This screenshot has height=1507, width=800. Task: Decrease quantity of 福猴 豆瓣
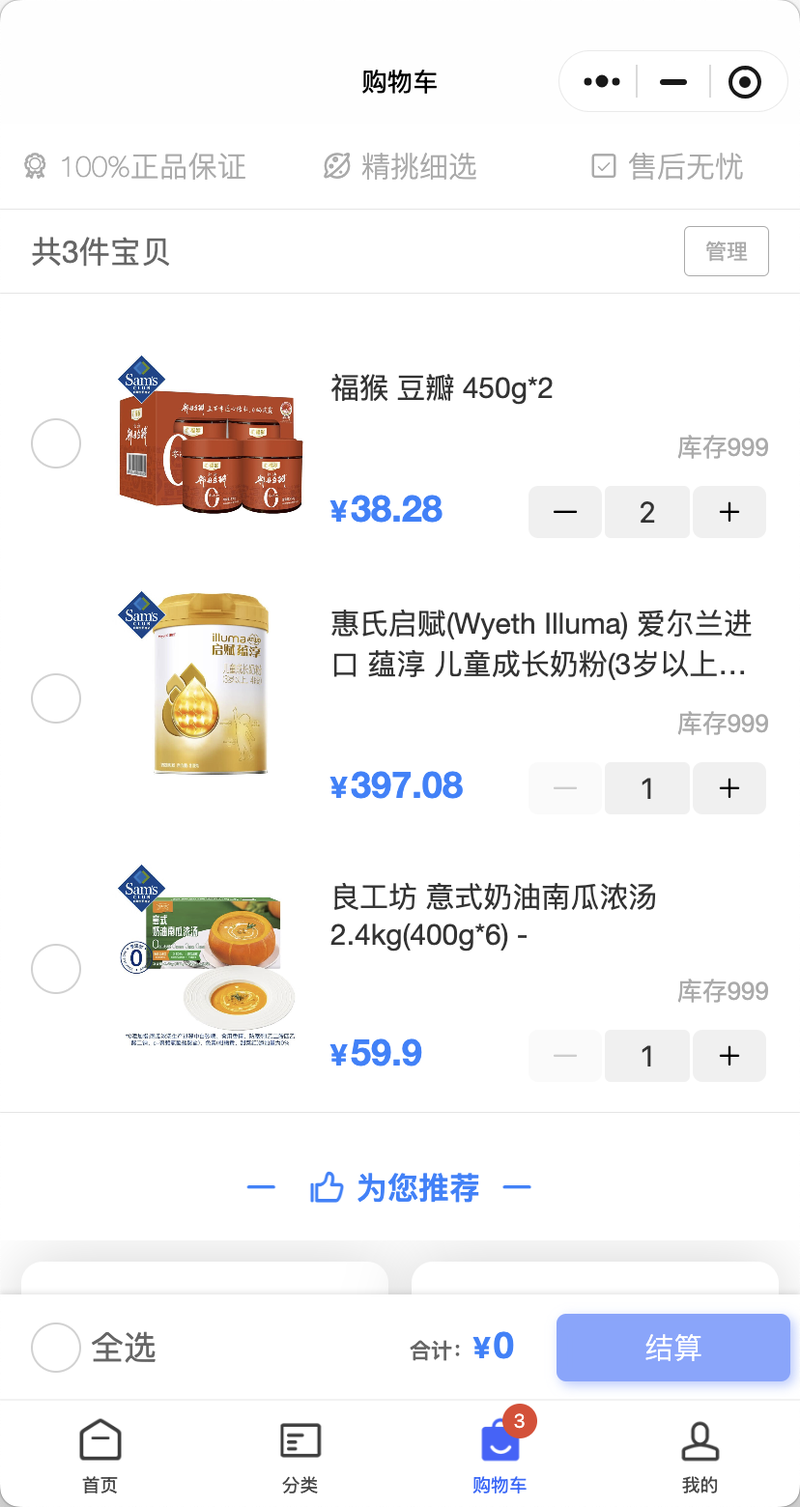pyautogui.click(x=565, y=512)
